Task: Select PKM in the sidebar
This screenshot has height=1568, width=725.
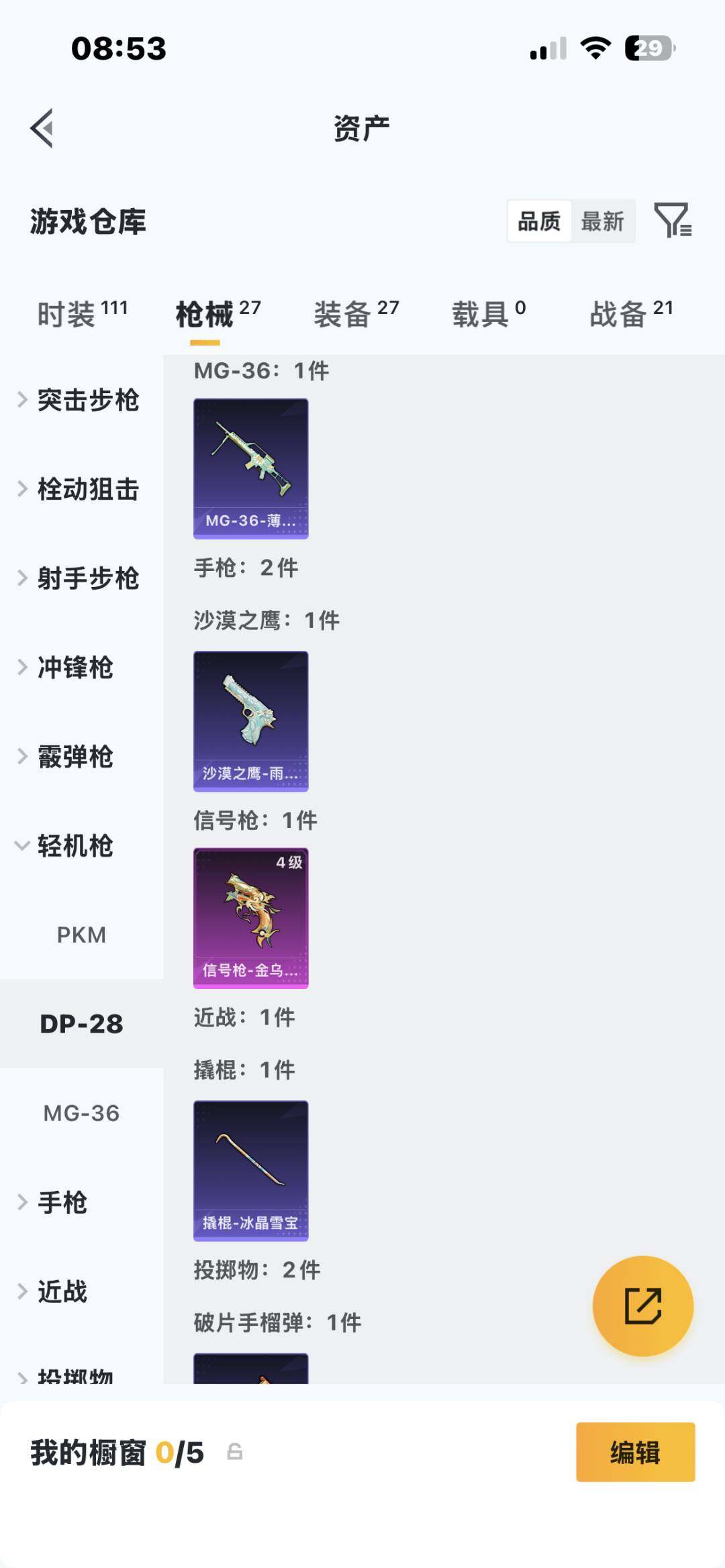Action: point(82,935)
